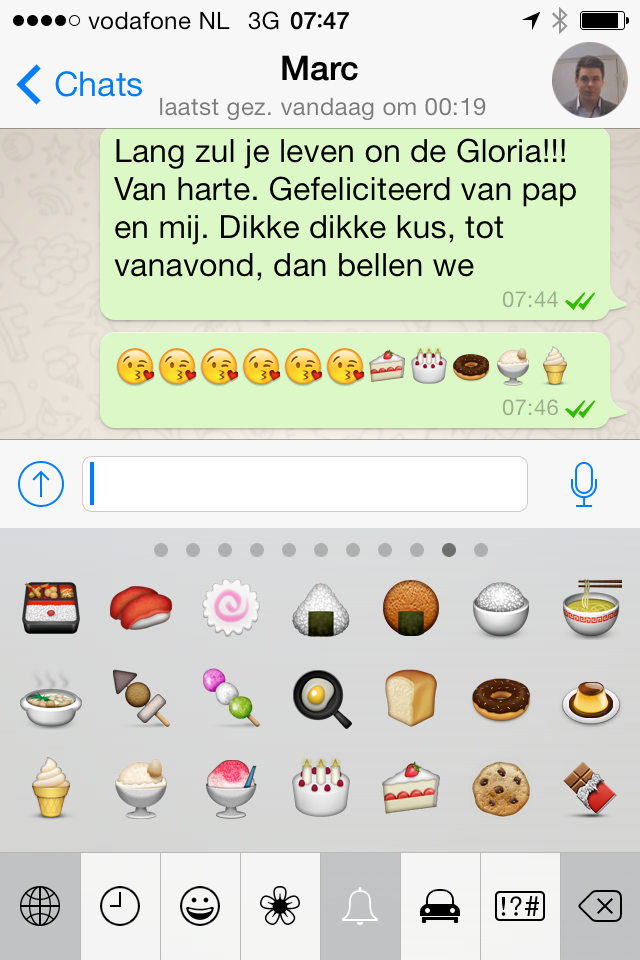Insert the bread loaf emoji
The width and height of the screenshot is (640, 960).
(x=410, y=697)
